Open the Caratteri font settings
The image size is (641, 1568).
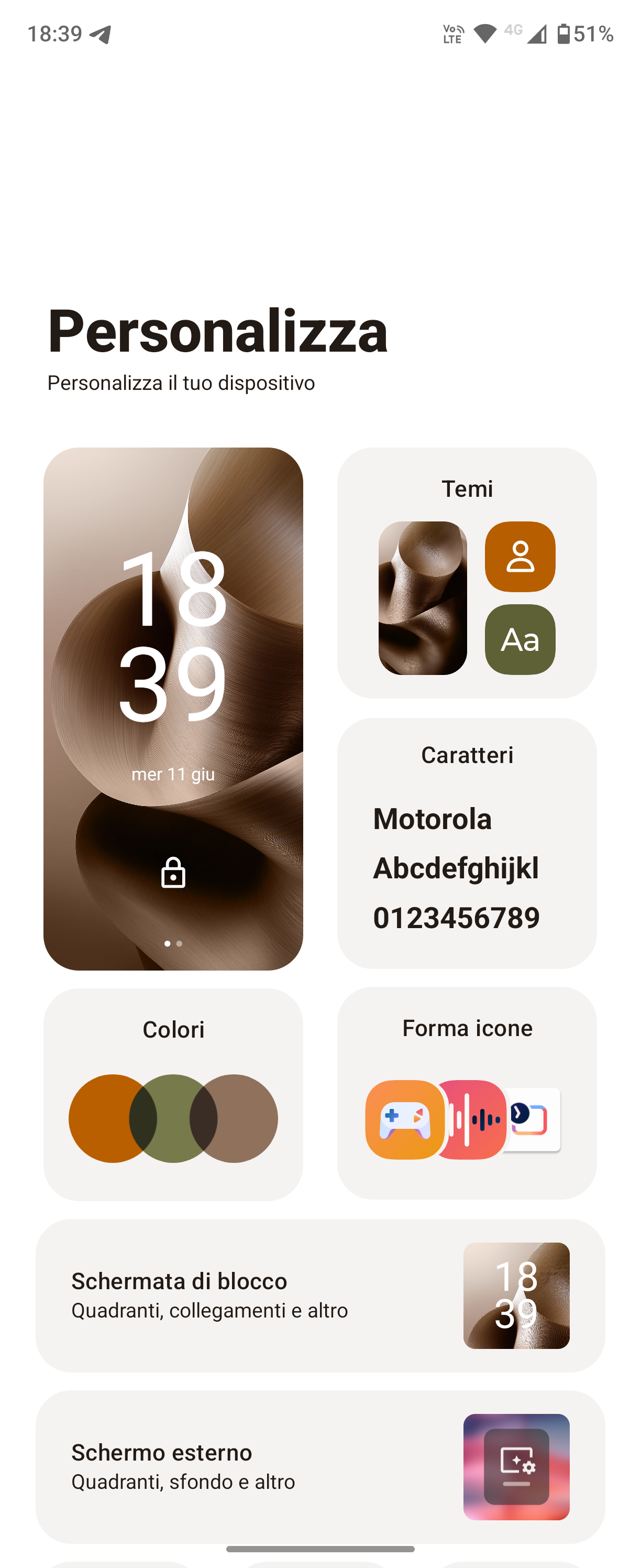click(467, 843)
